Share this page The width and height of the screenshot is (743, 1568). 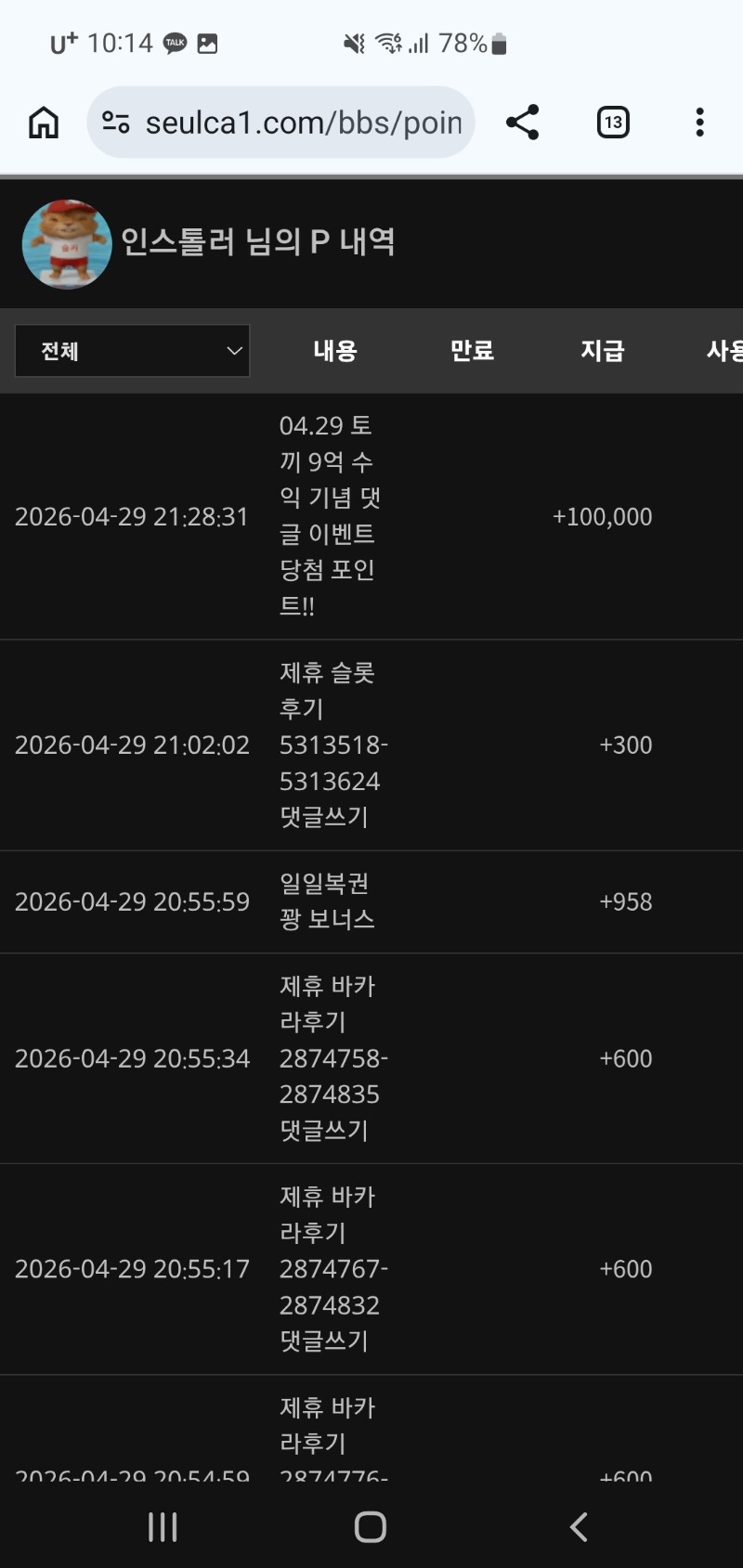(522, 123)
